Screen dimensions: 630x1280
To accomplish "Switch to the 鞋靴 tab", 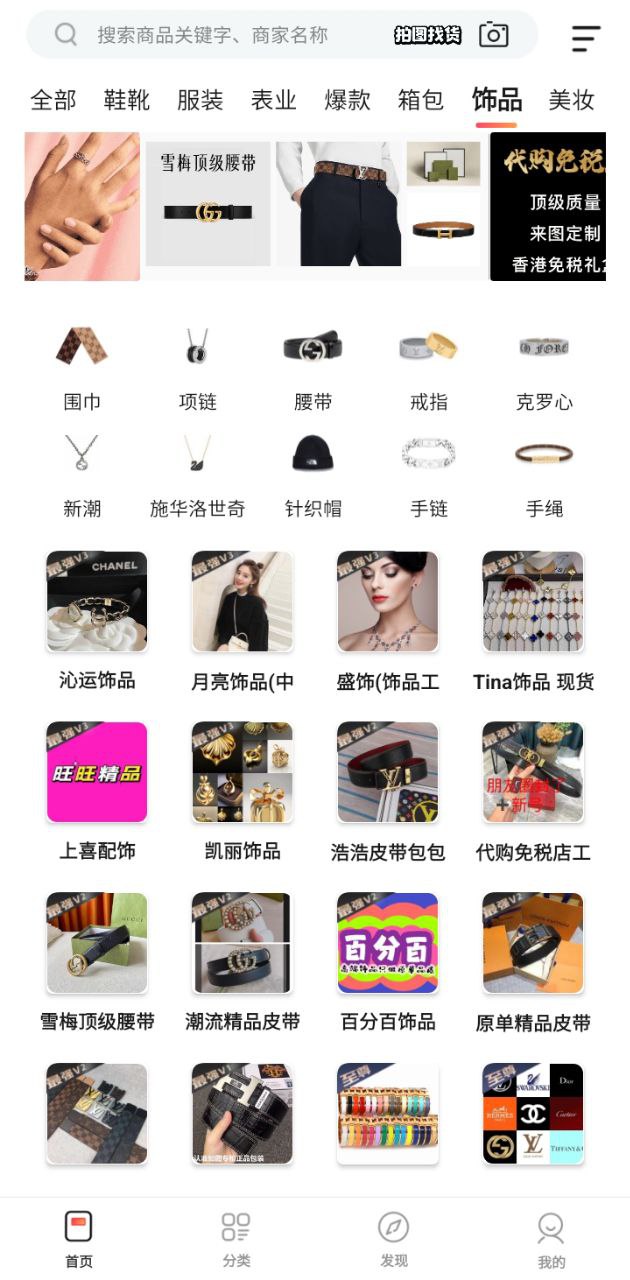I will (x=127, y=100).
